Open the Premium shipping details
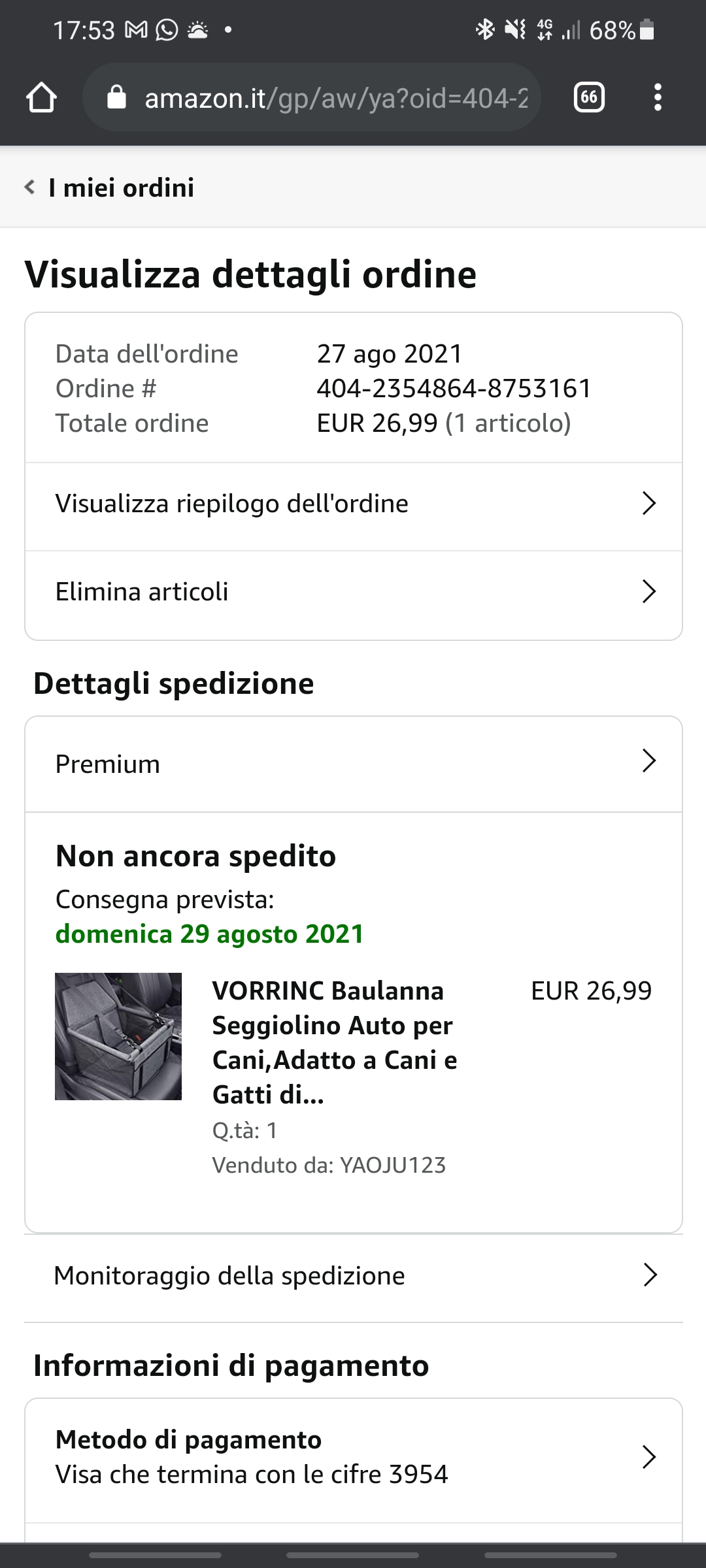This screenshot has height=1568, width=706. click(354, 764)
